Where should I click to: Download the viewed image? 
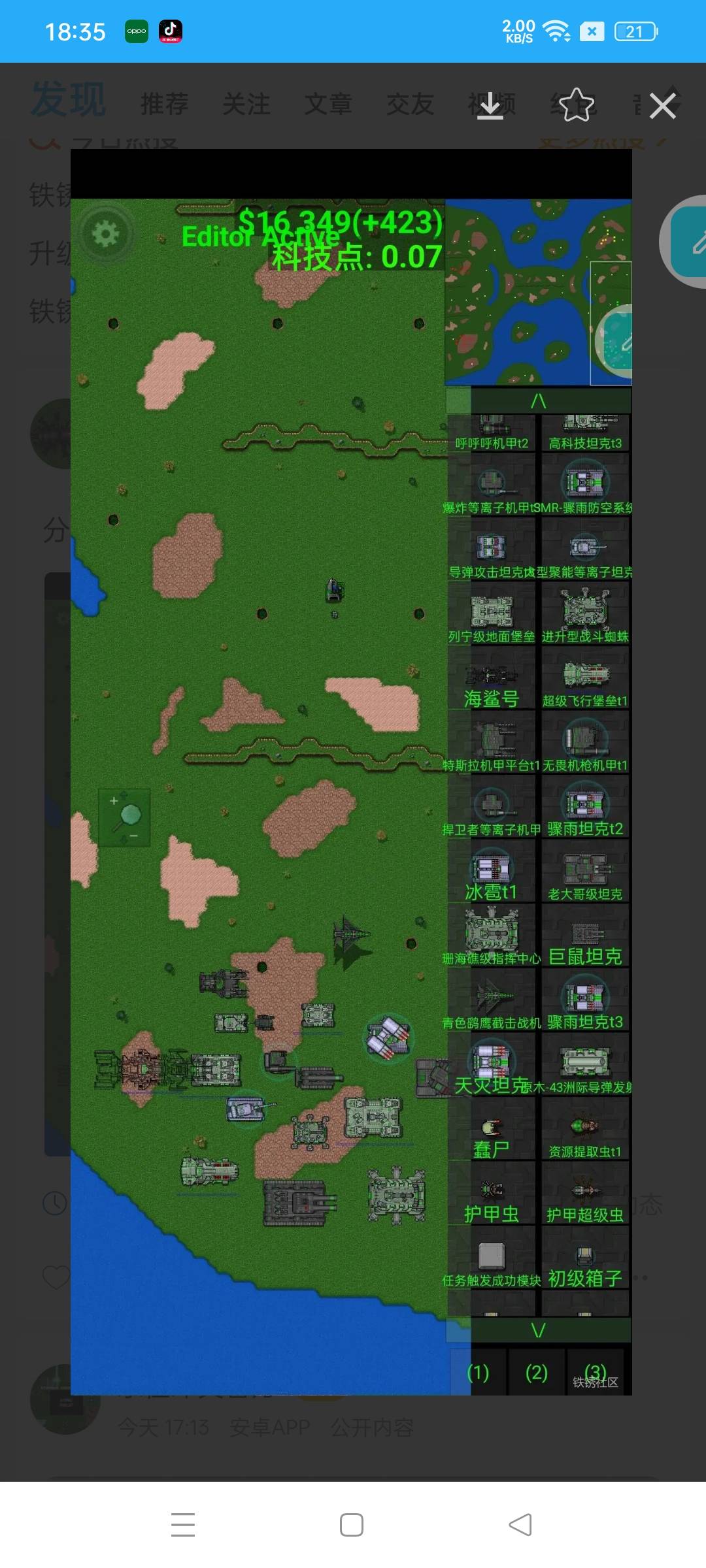click(x=490, y=106)
